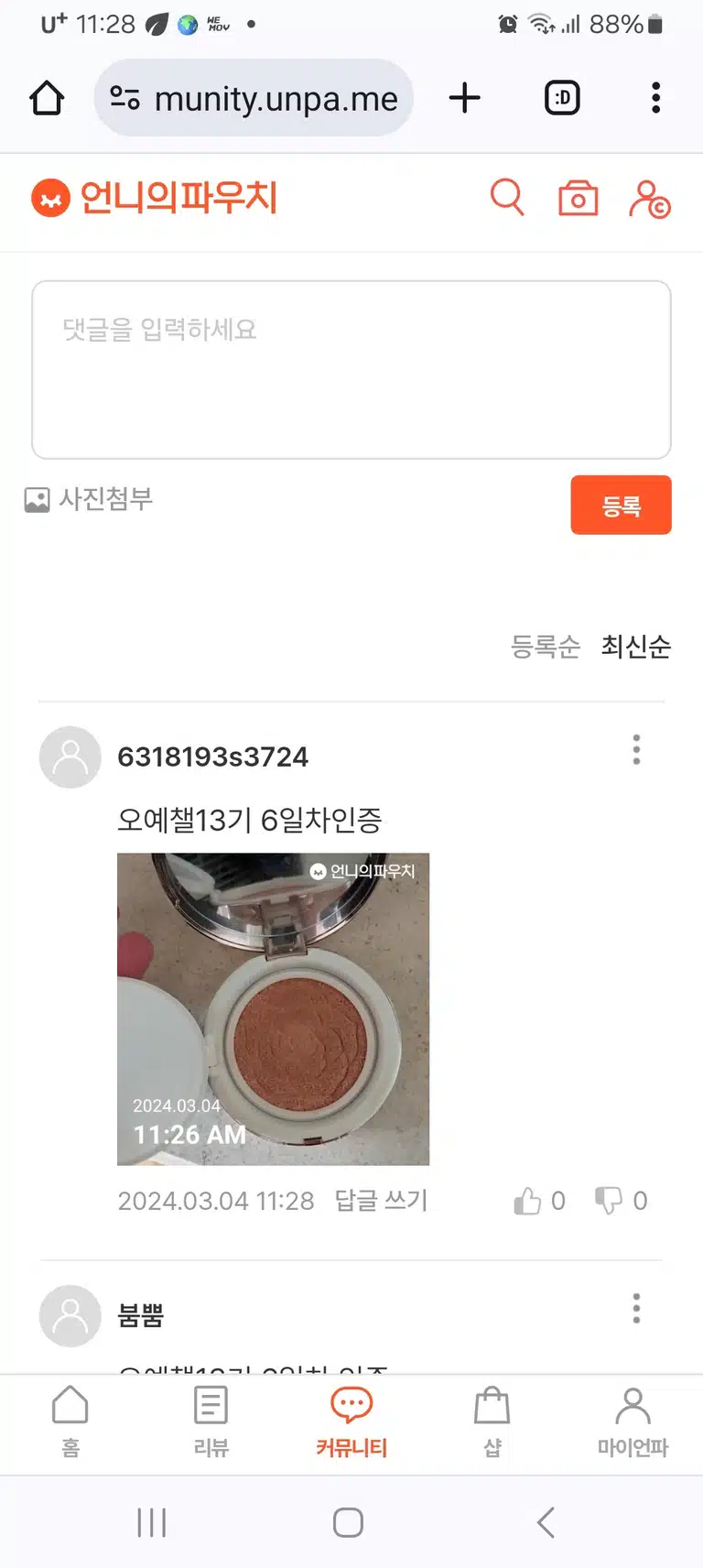Attach a photo via 사진첨부
The height and width of the screenshot is (1568, 703).
(89, 499)
